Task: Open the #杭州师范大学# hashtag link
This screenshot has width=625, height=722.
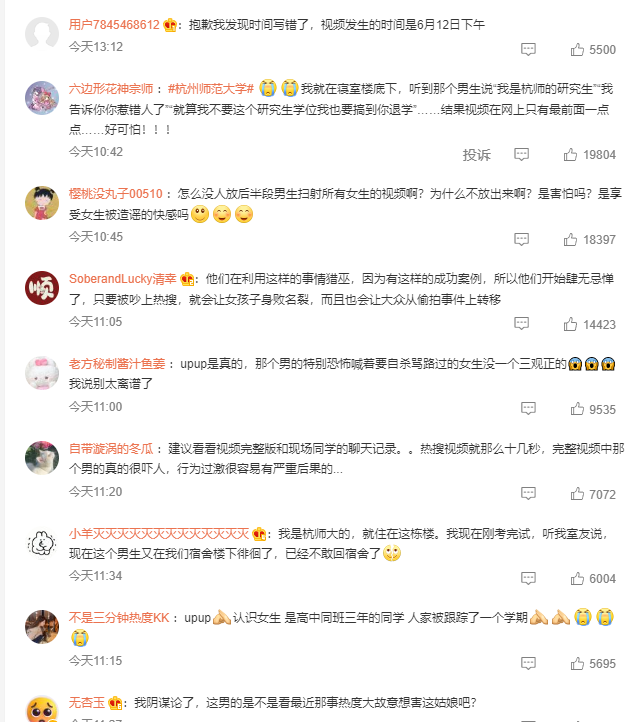Action: (210, 88)
